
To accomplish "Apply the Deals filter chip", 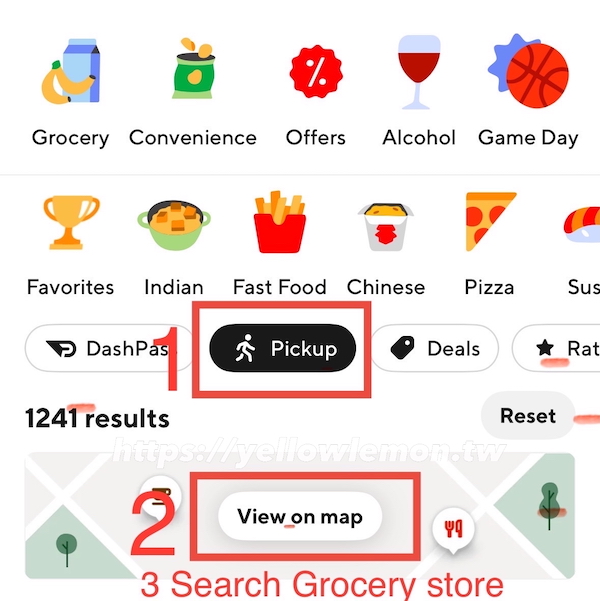I will click(x=436, y=349).
